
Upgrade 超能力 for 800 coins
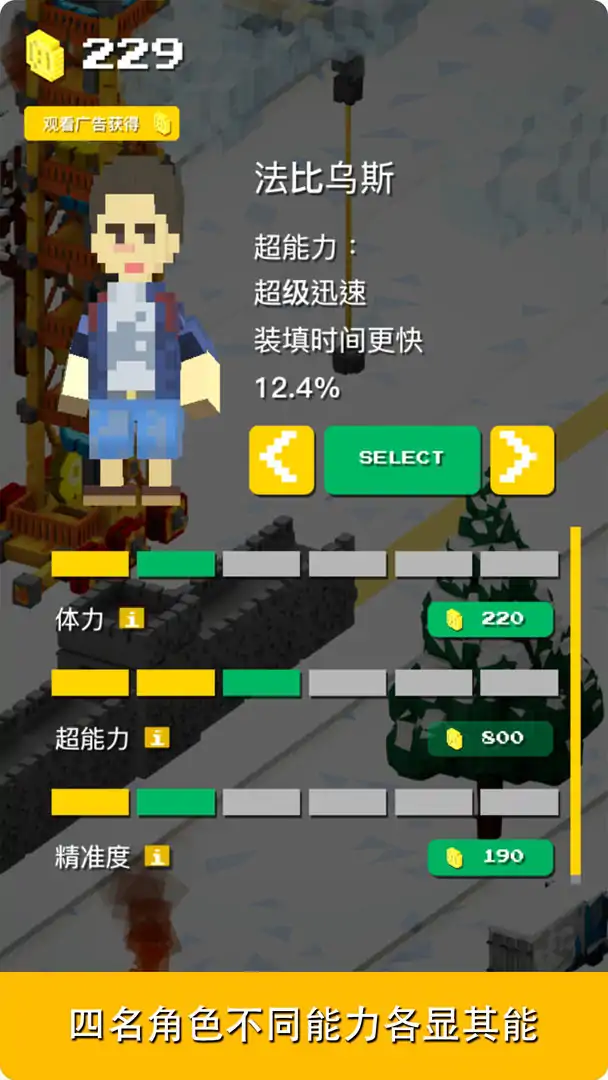coord(490,738)
